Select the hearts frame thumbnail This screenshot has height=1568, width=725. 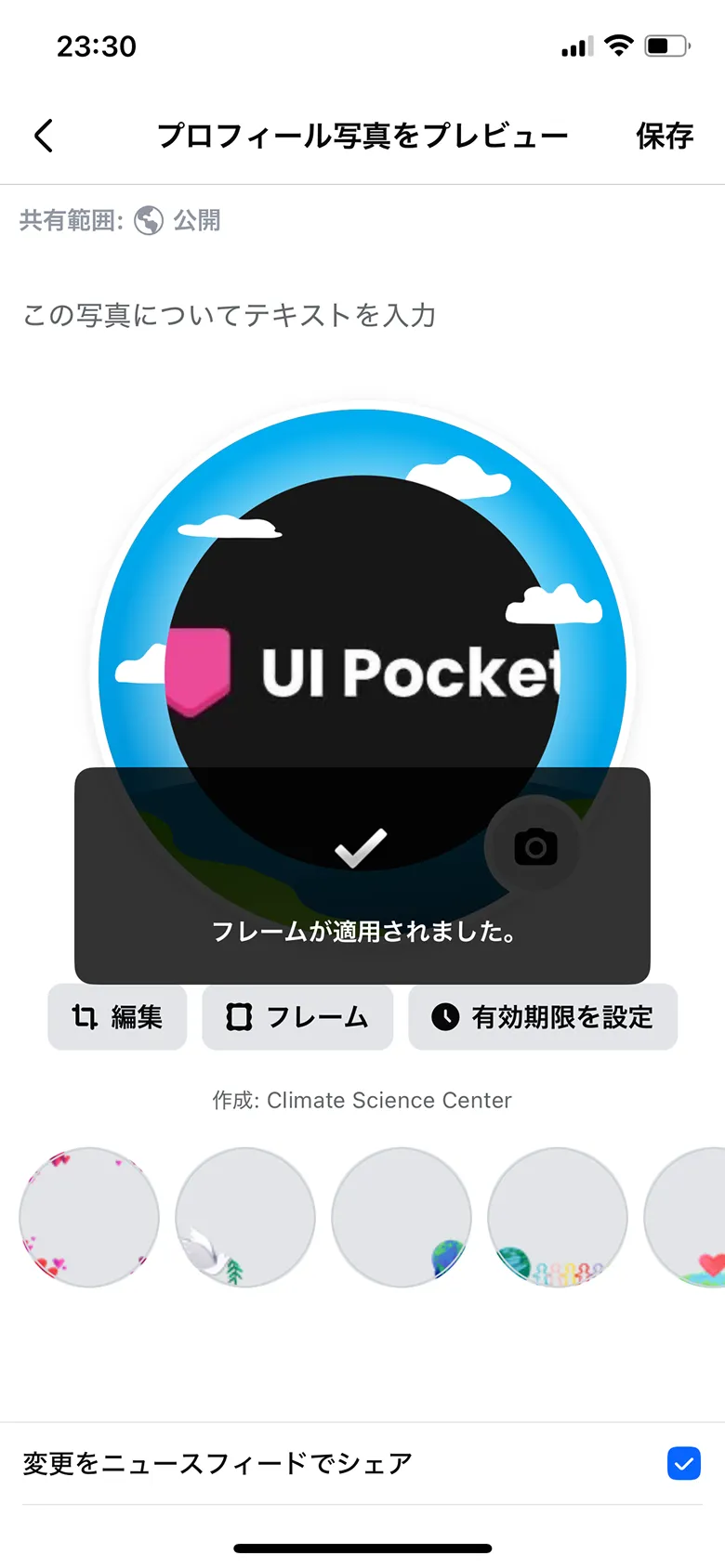point(89,1217)
